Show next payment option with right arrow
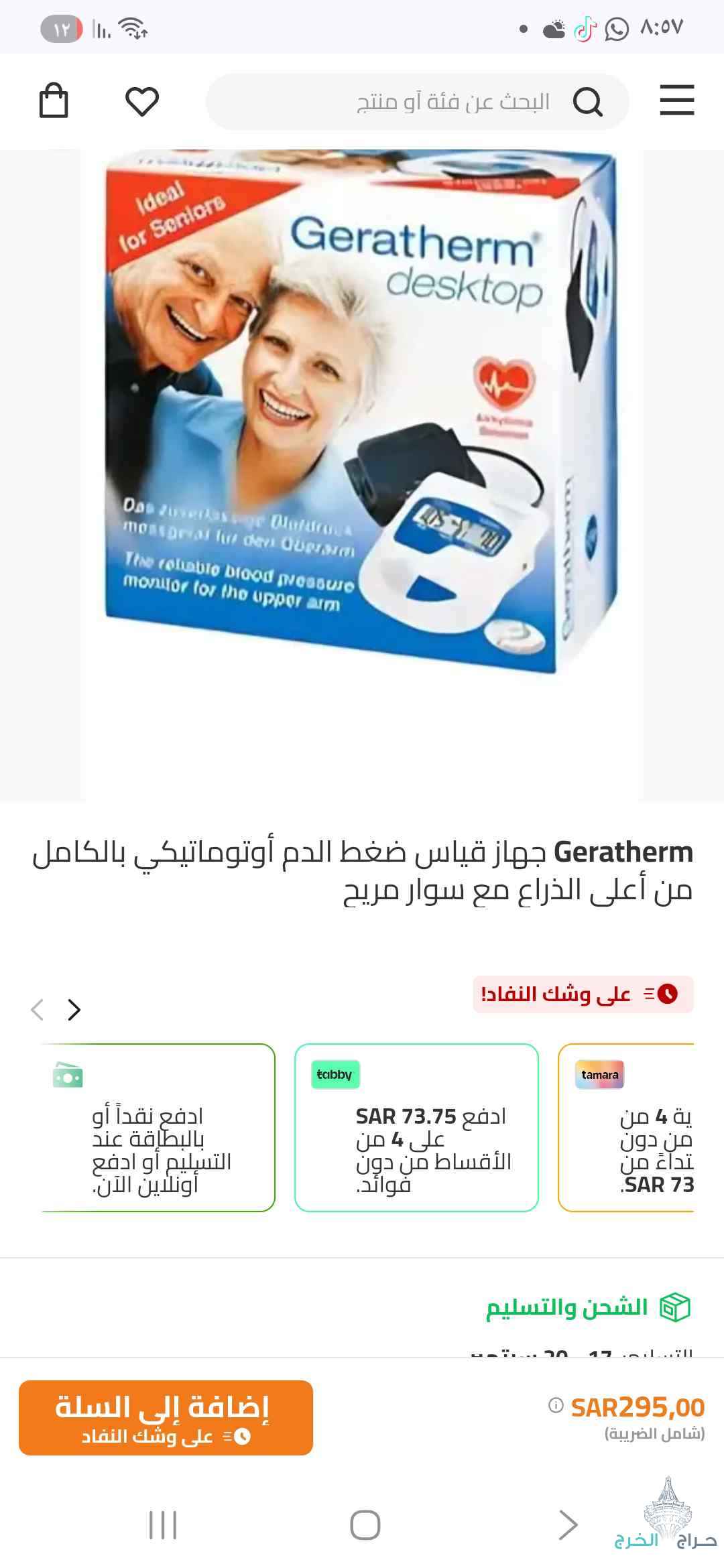 click(74, 1009)
